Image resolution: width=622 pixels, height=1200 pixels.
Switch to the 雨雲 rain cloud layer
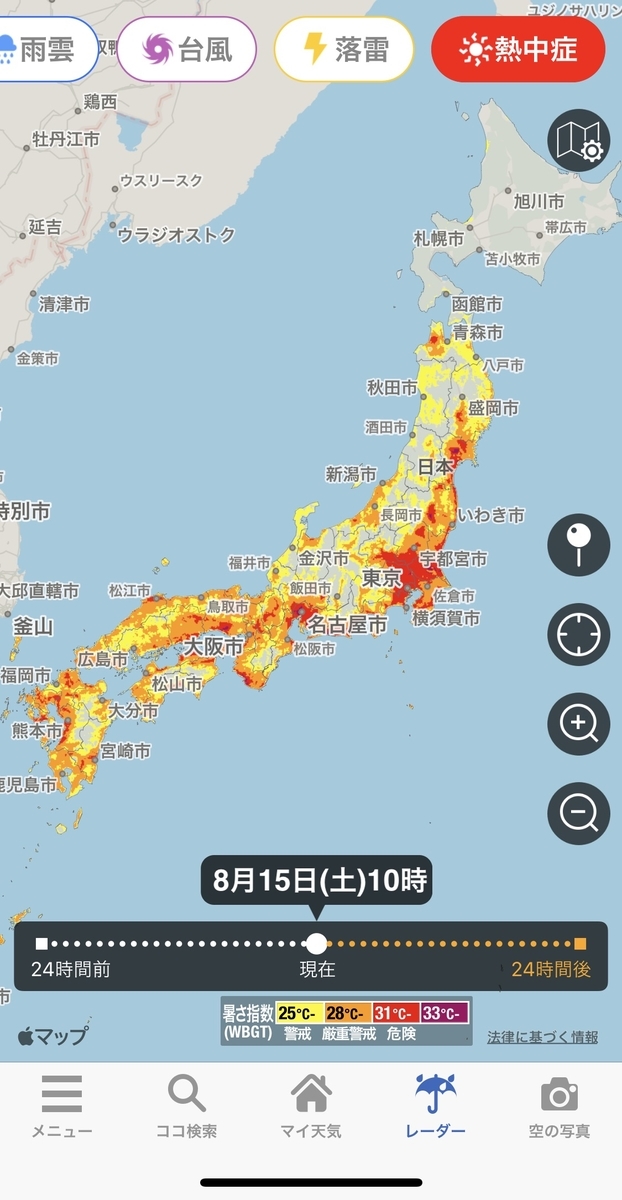coord(46,48)
